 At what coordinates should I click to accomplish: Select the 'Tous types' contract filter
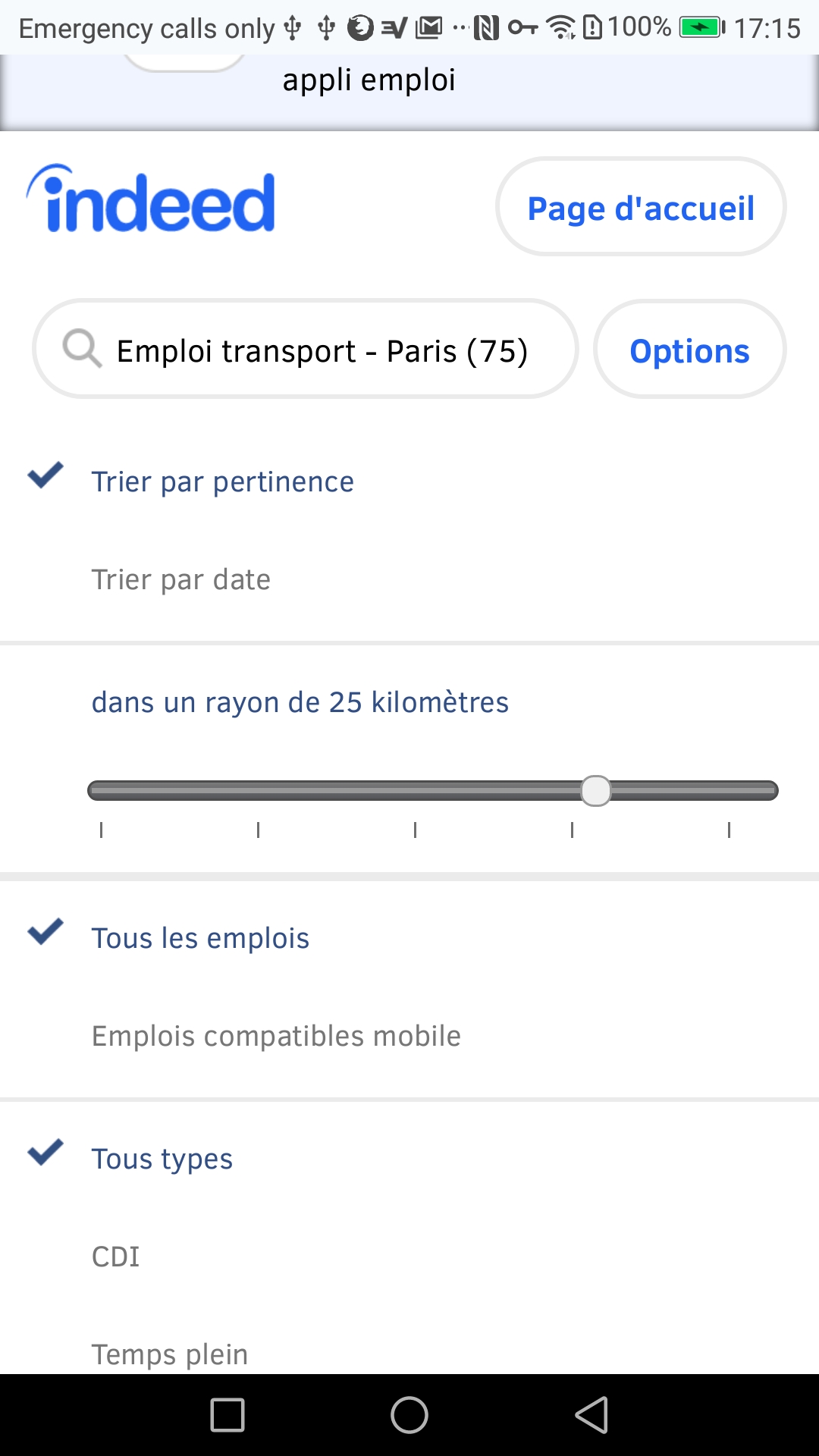click(x=162, y=1159)
